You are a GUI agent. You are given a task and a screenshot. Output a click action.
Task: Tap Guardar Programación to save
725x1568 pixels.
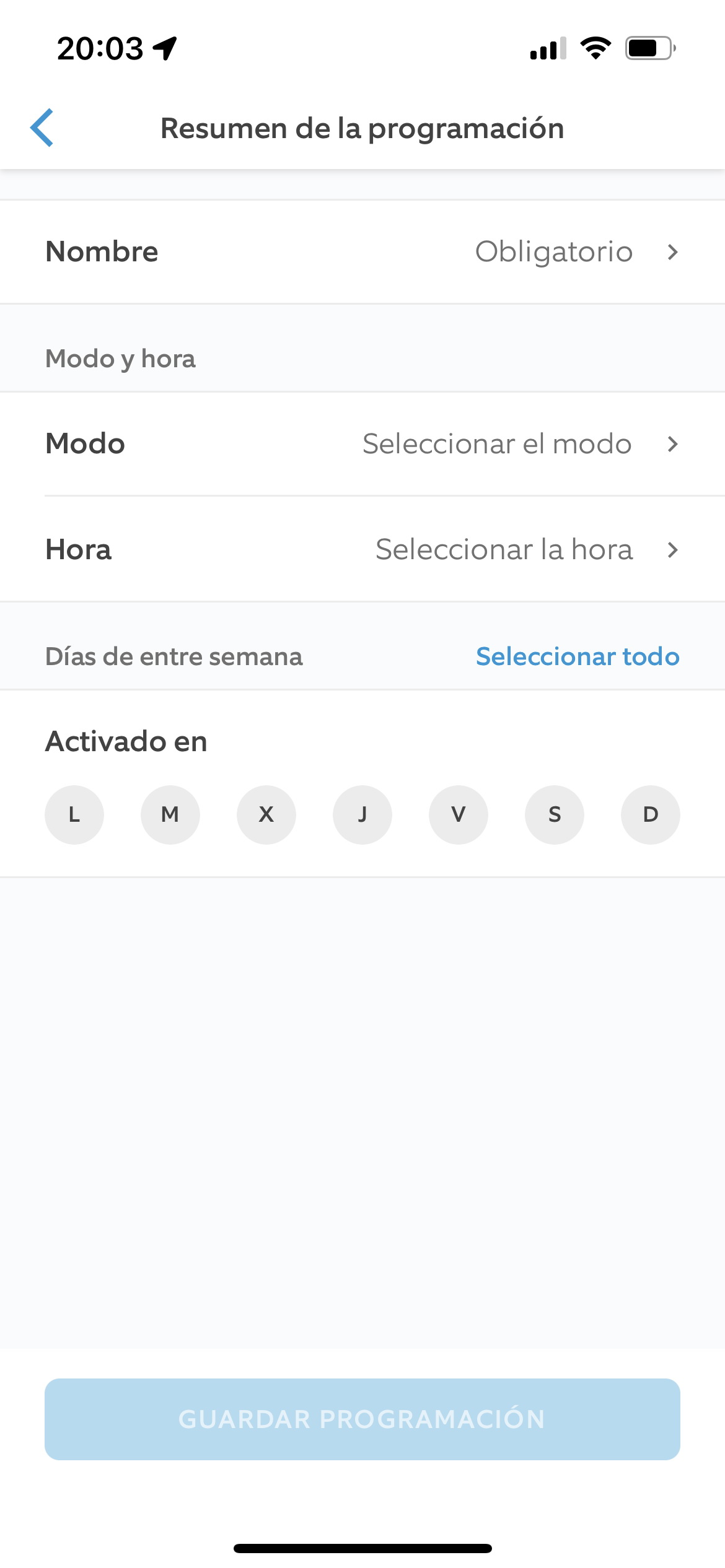(x=362, y=1419)
